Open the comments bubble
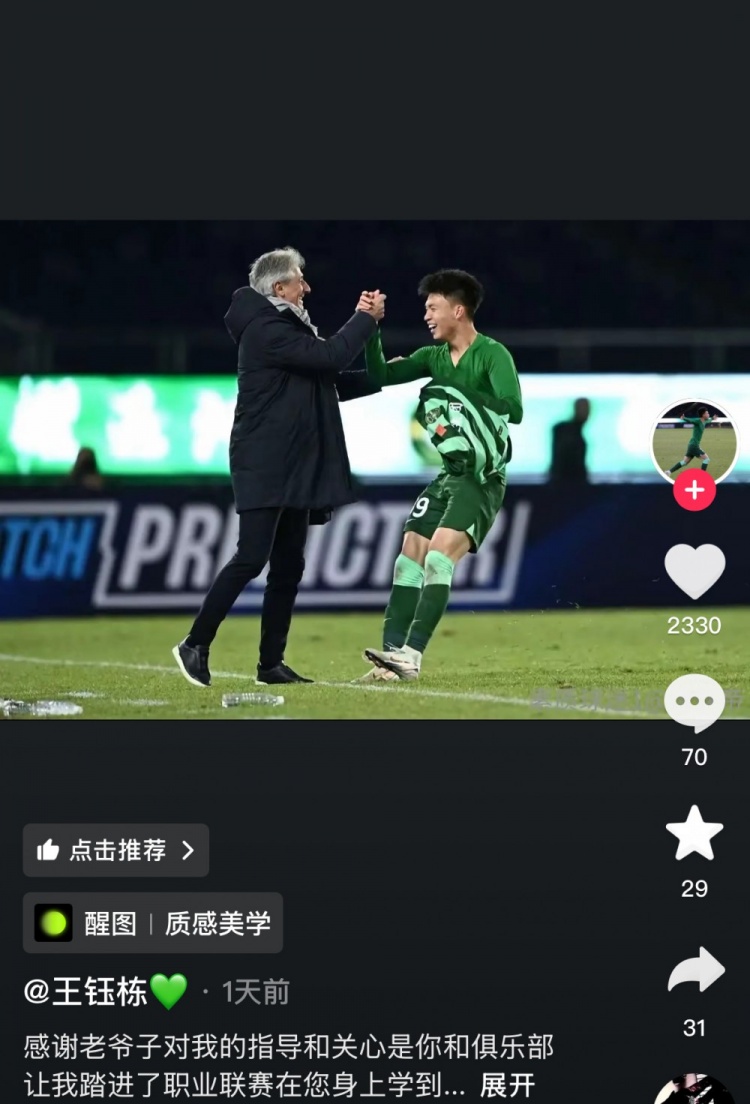This screenshot has height=1104, width=750. coord(694,702)
